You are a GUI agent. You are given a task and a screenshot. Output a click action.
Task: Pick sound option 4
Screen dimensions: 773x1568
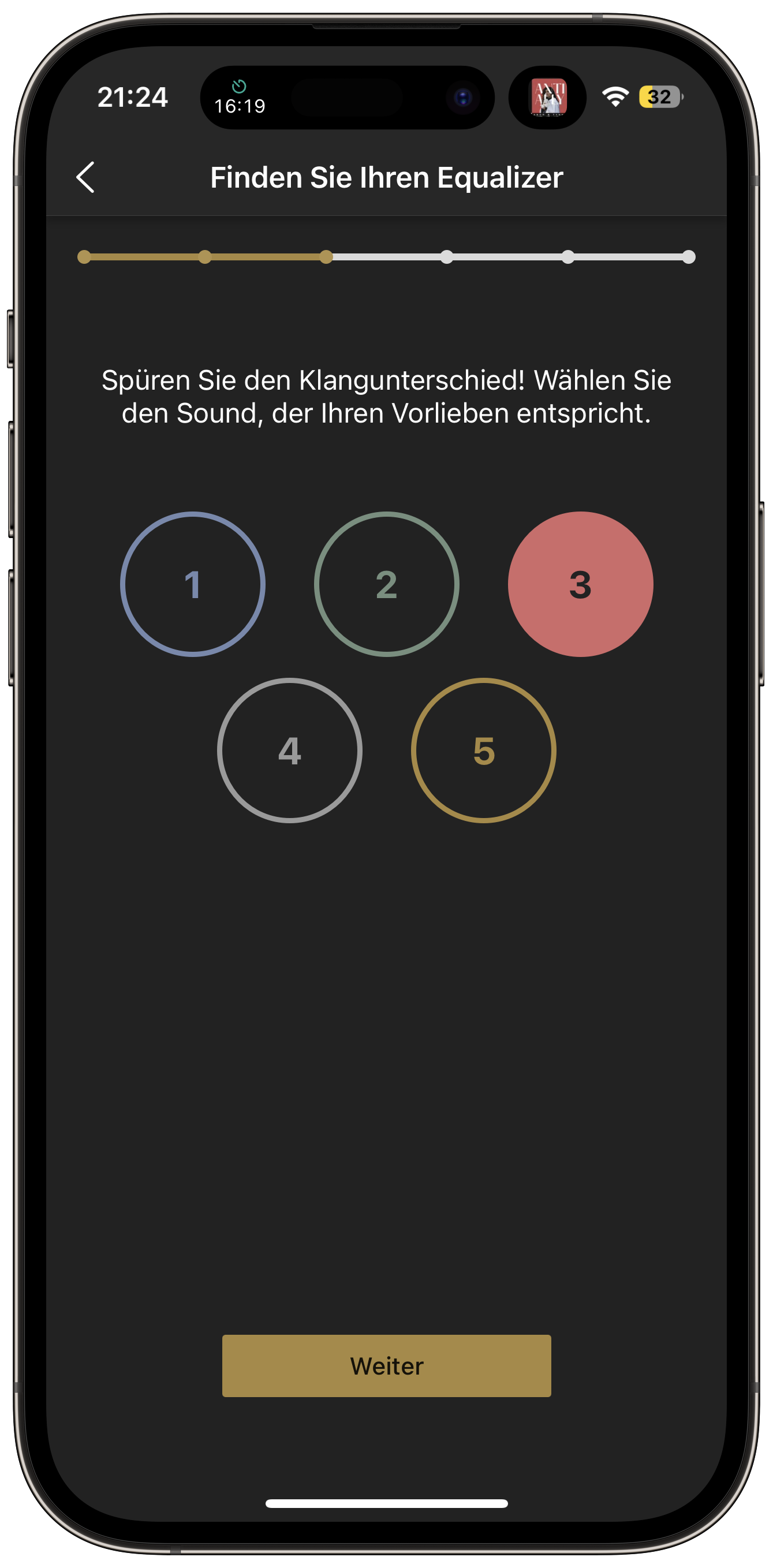point(290,751)
